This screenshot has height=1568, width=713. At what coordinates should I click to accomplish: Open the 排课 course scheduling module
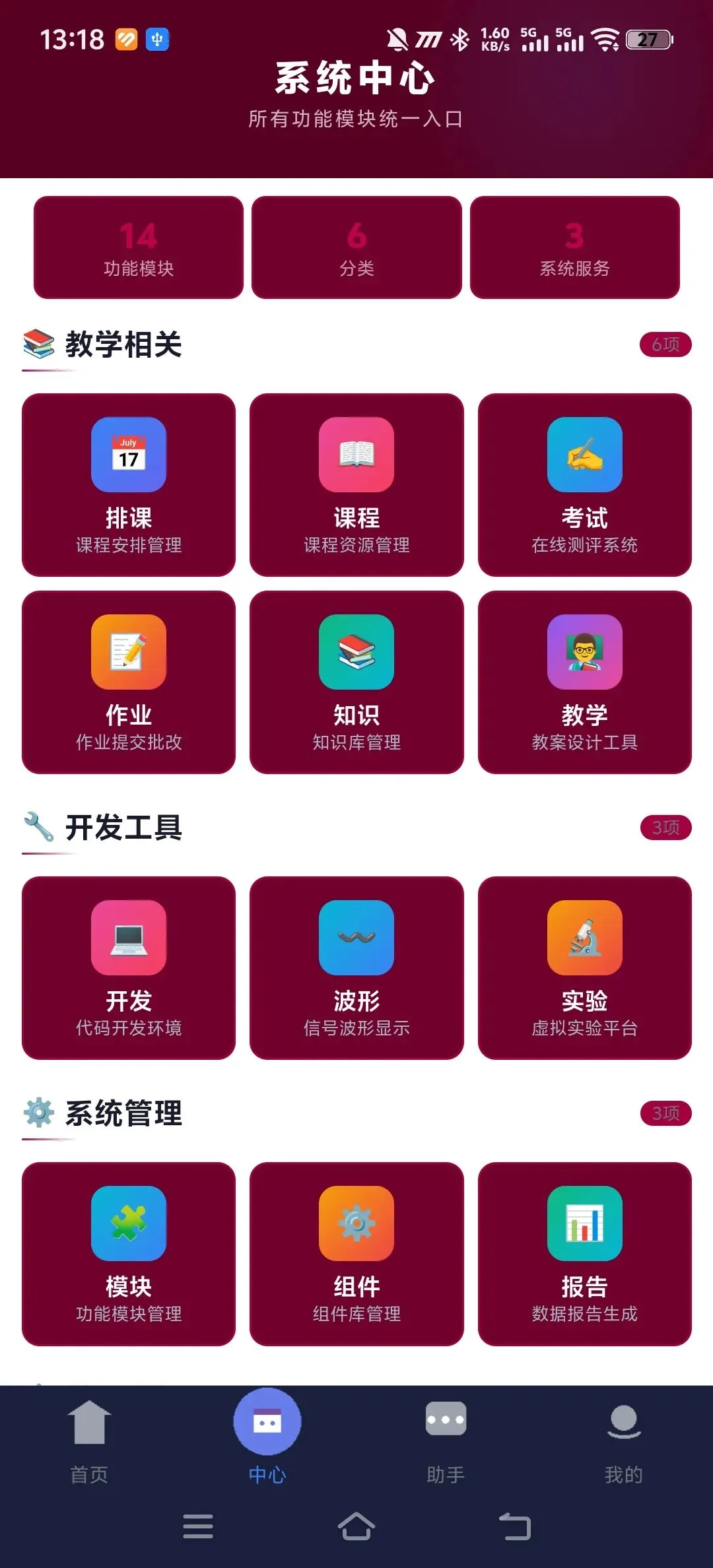tap(129, 485)
